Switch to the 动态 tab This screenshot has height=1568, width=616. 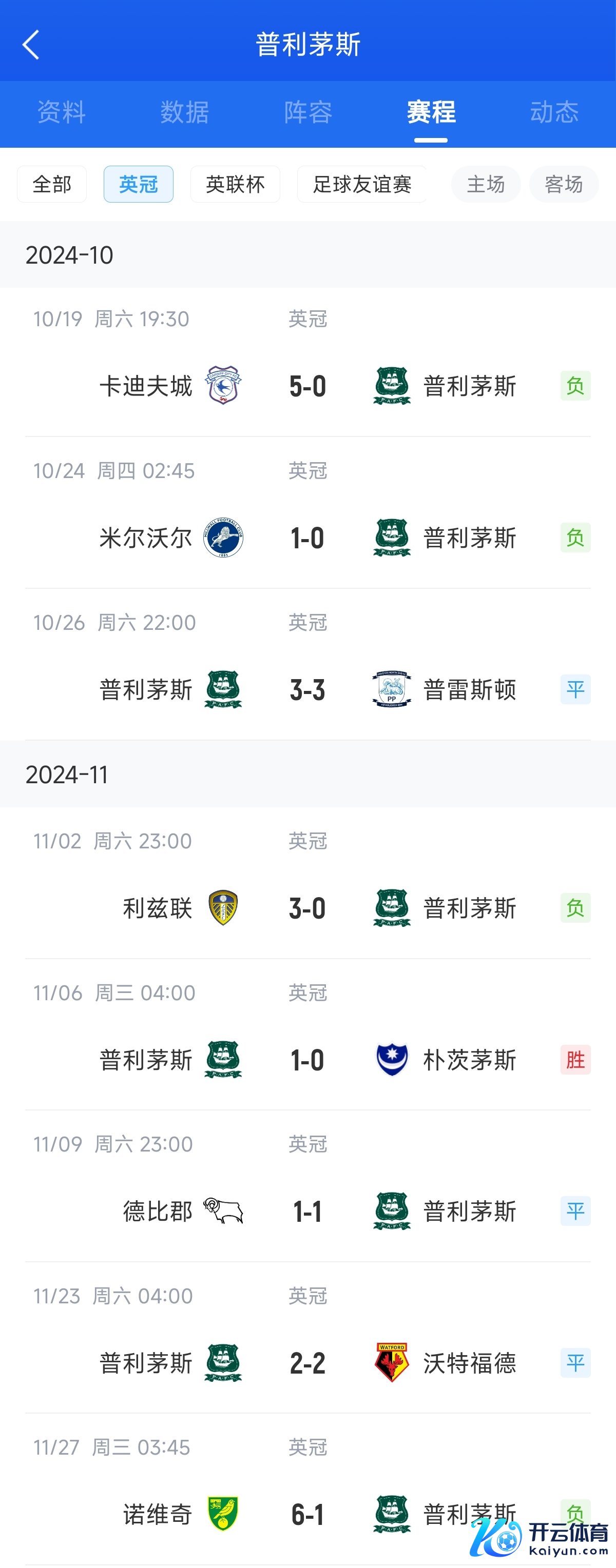[554, 113]
